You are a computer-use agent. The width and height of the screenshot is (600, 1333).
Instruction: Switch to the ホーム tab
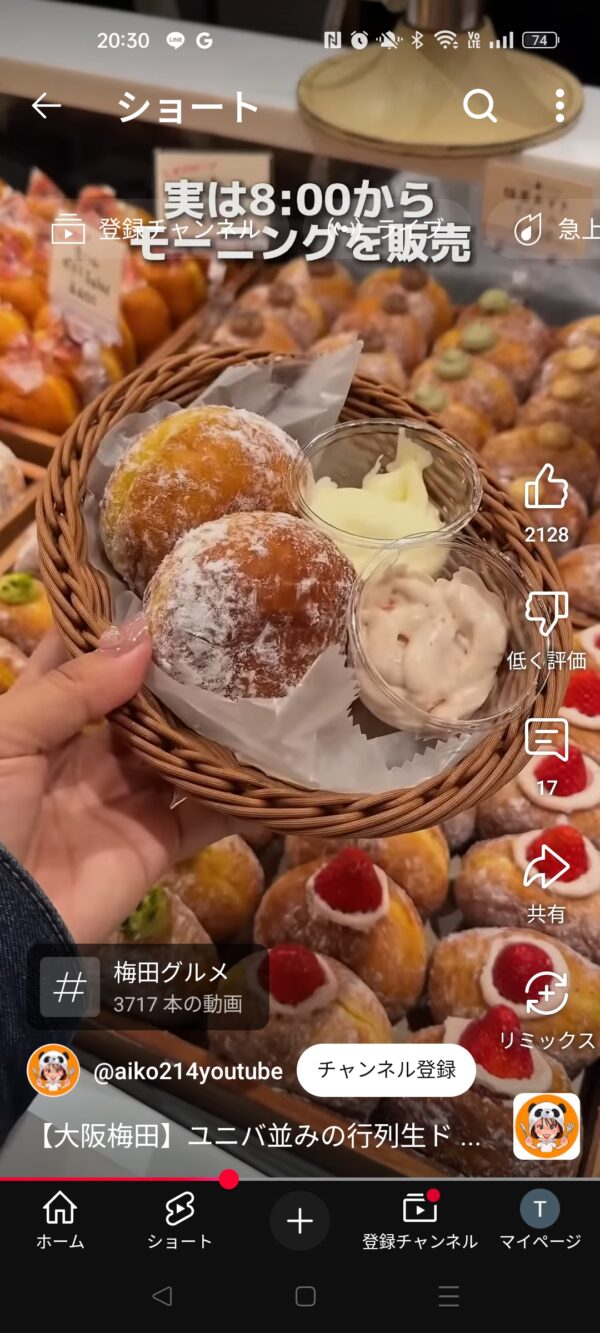point(60,1221)
